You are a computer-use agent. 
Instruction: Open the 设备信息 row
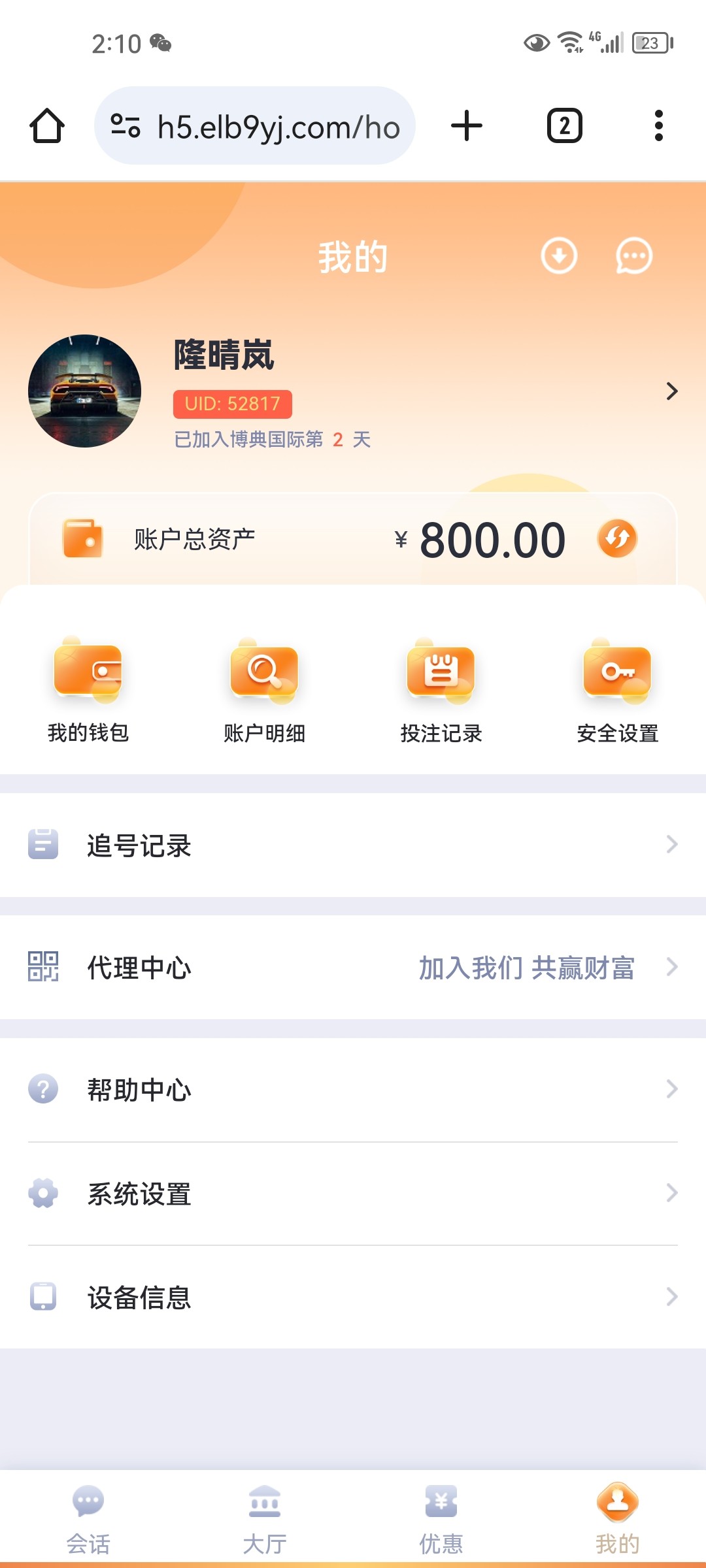[x=353, y=1297]
